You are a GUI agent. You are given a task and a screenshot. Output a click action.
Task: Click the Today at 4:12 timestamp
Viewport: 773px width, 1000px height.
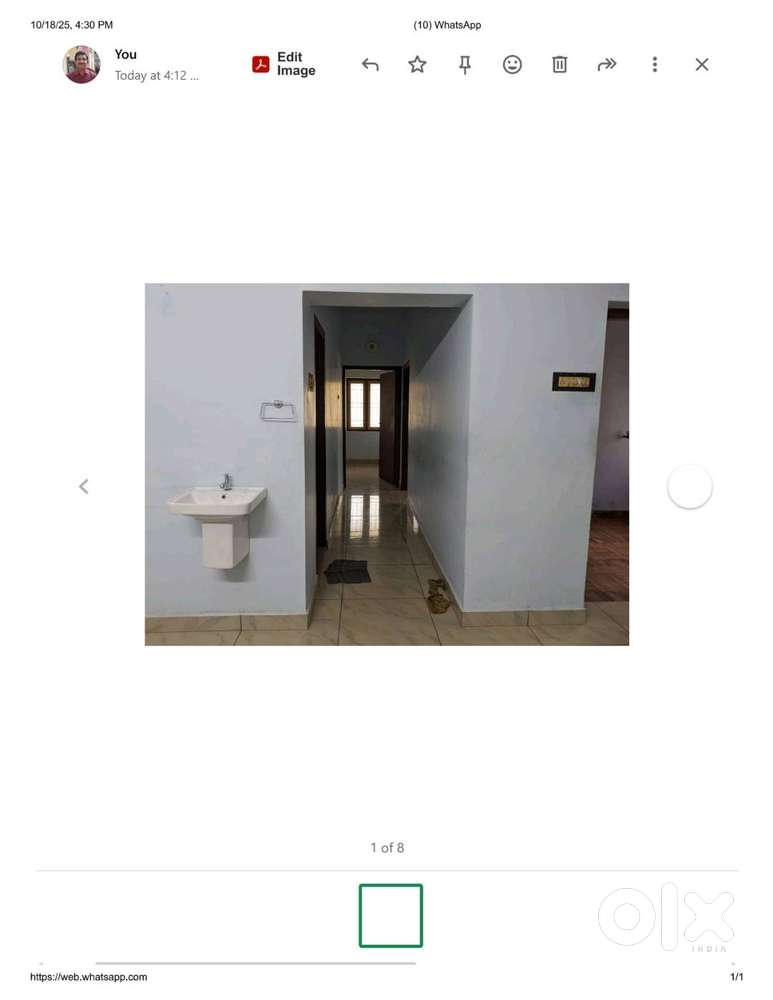click(x=153, y=75)
